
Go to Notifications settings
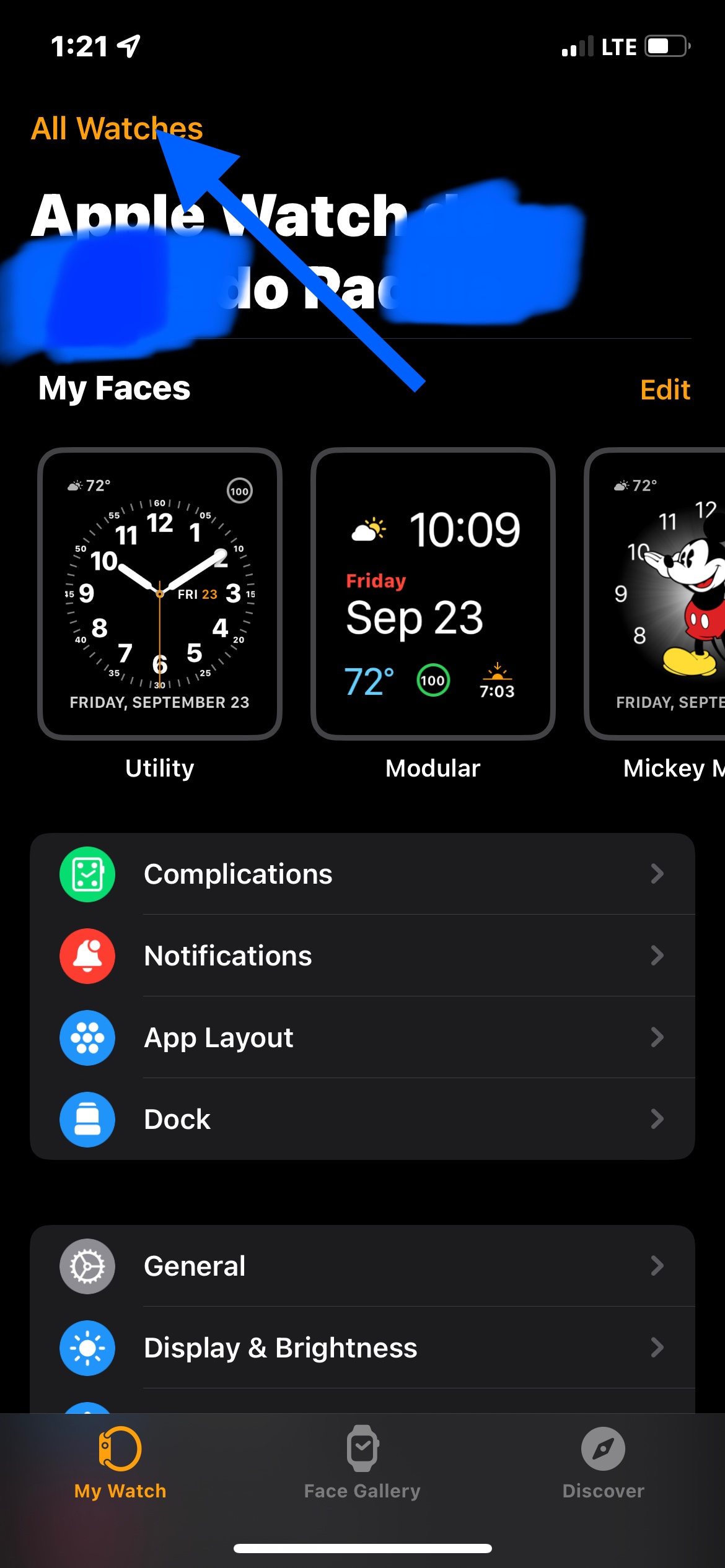coord(362,956)
